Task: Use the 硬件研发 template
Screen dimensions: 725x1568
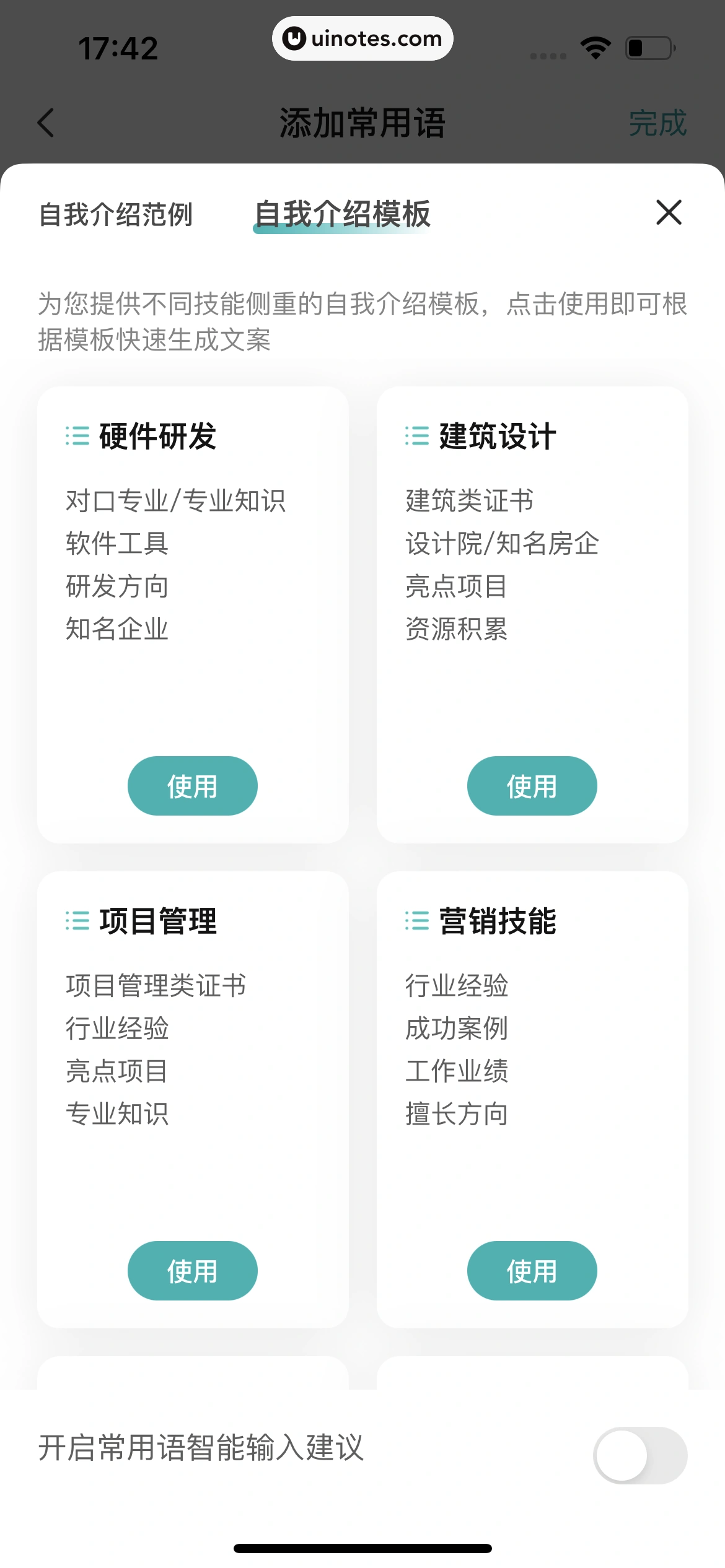Action: pos(192,785)
